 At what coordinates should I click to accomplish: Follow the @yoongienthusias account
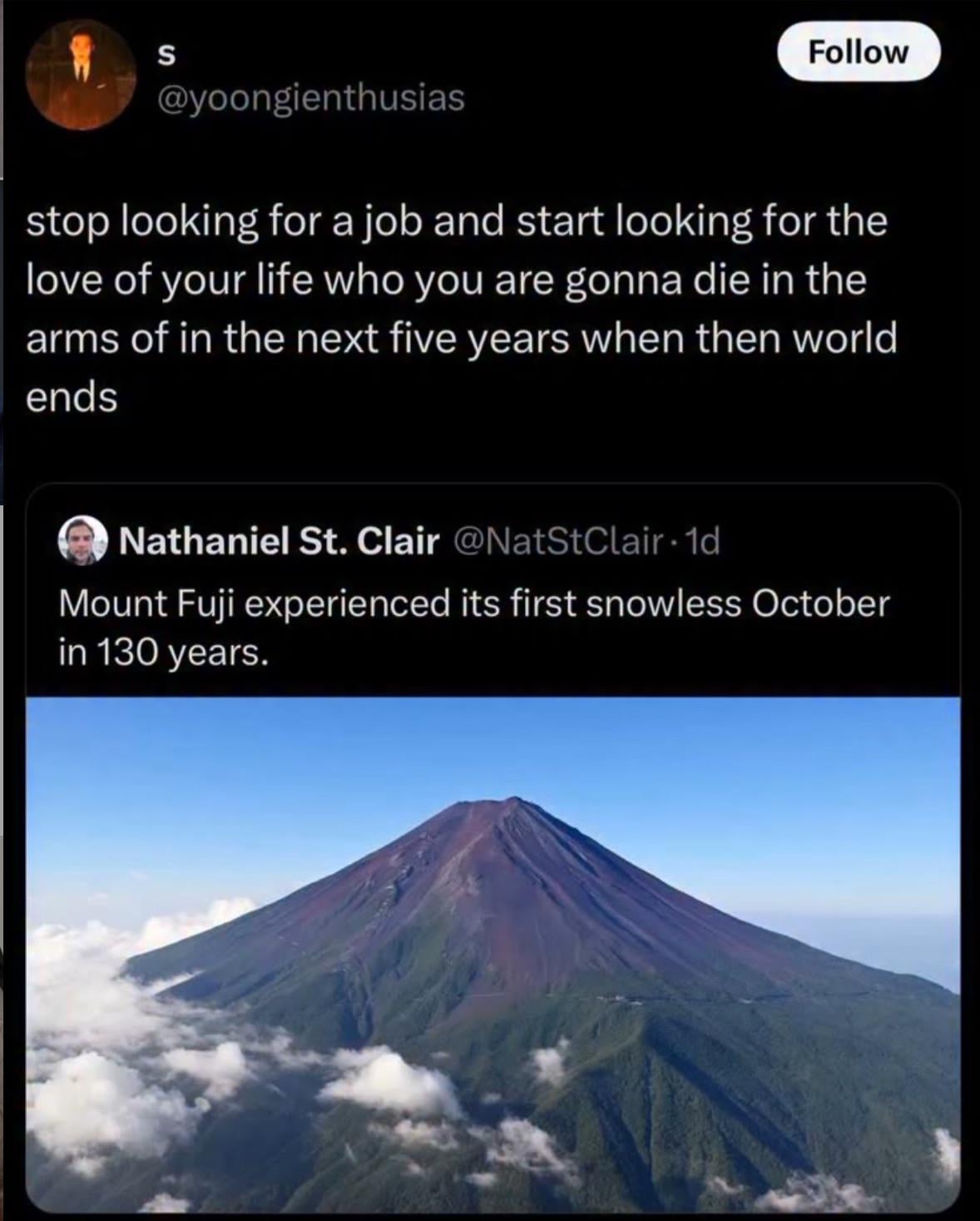click(x=858, y=52)
